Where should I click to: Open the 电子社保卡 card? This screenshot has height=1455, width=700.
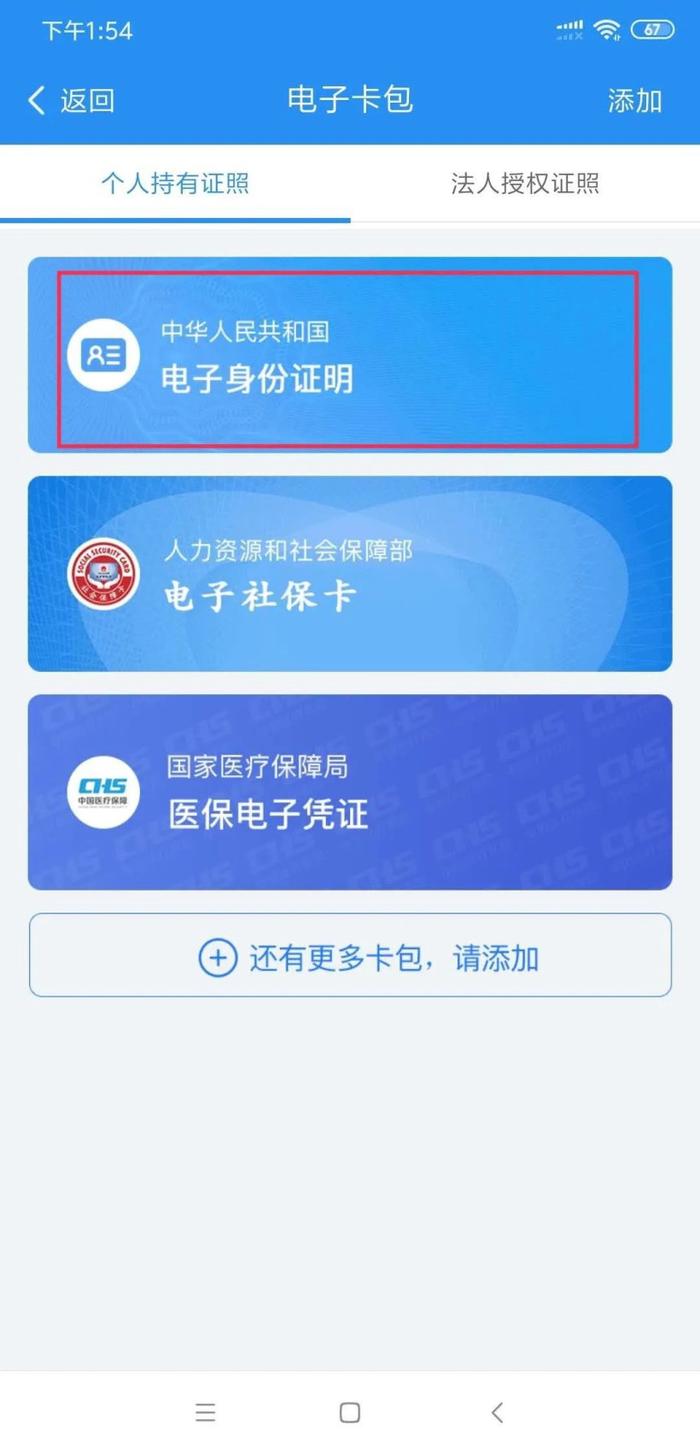pos(350,574)
